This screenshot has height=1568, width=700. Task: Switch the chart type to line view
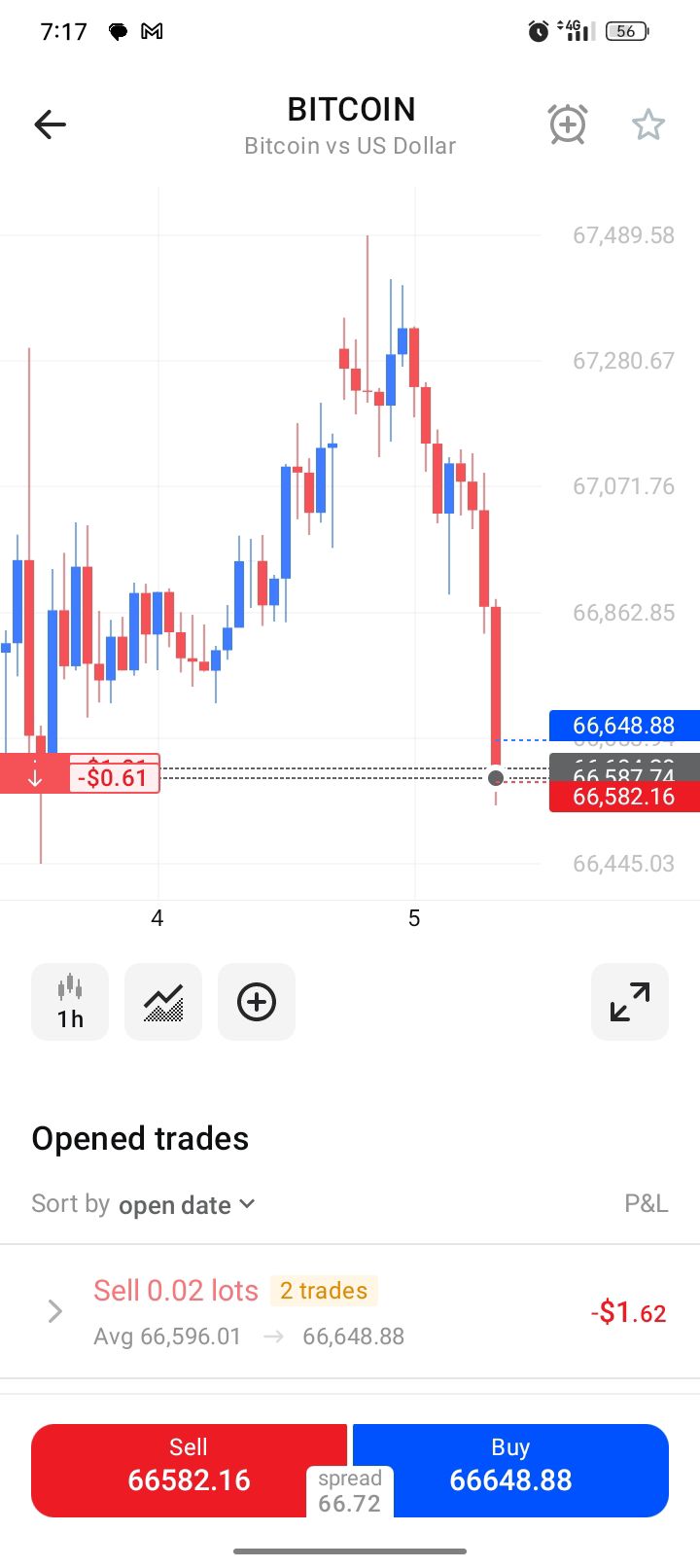[163, 1002]
